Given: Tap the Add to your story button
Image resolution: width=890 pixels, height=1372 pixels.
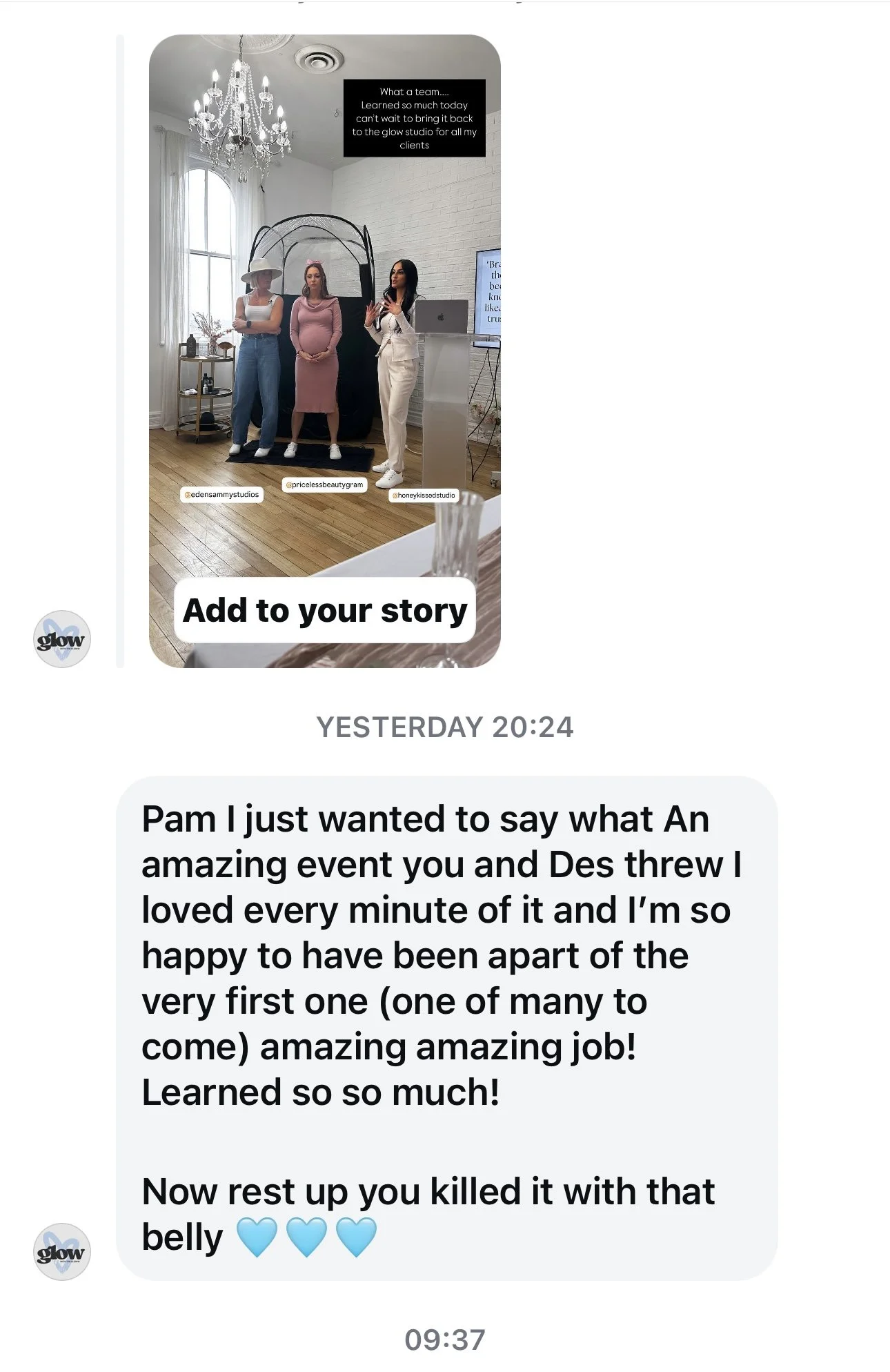Looking at the screenshot, I should (x=325, y=611).
